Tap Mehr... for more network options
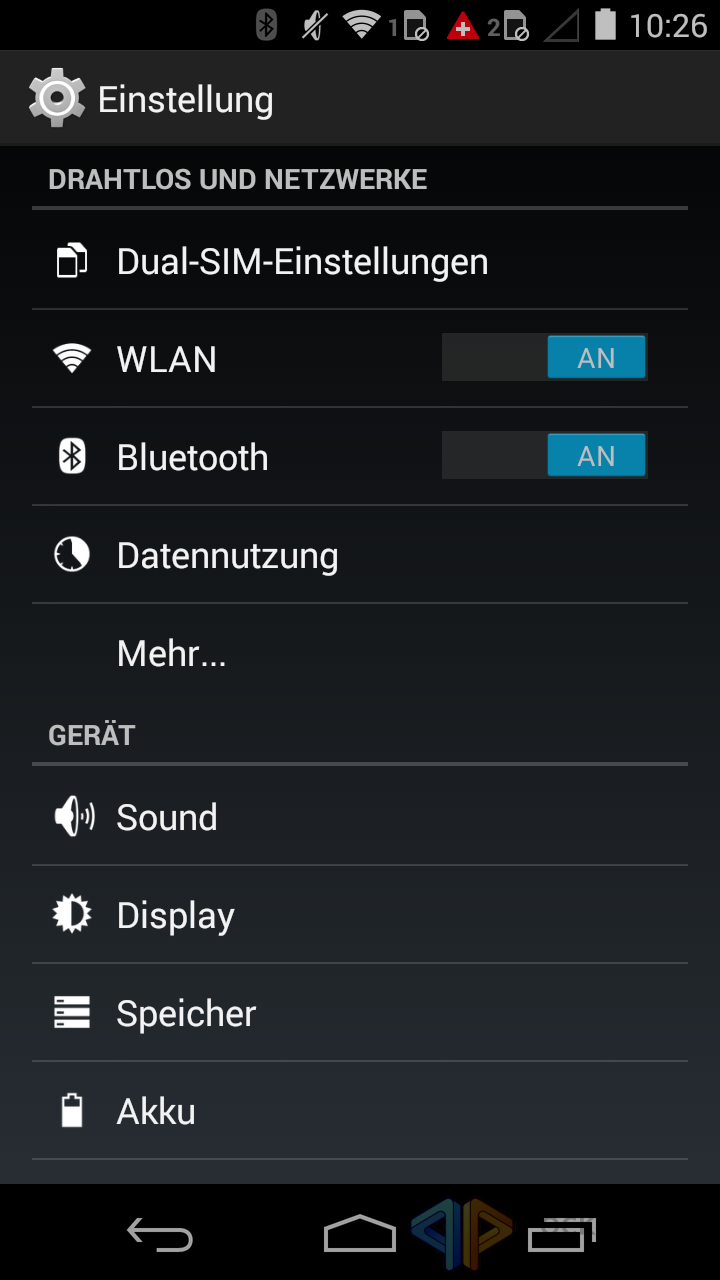 pyautogui.click(x=171, y=653)
